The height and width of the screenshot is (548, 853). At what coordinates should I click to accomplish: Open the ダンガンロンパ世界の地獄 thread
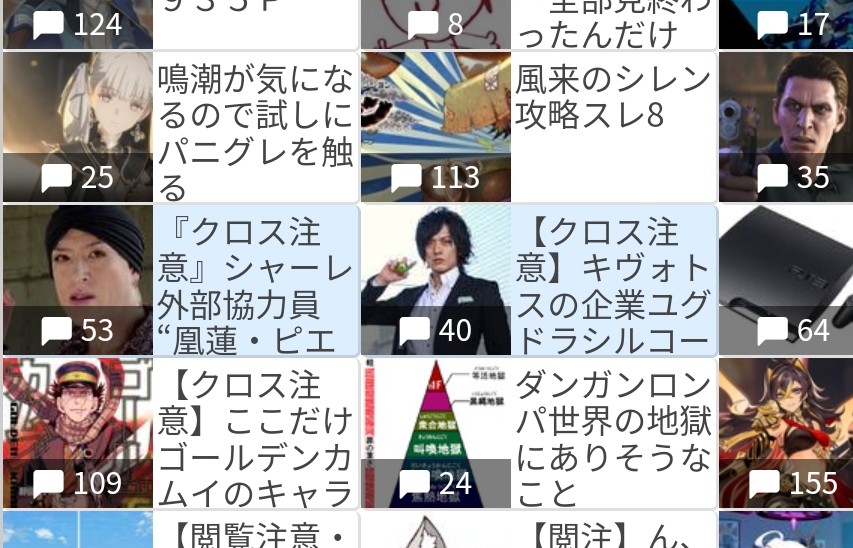pos(539,433)
